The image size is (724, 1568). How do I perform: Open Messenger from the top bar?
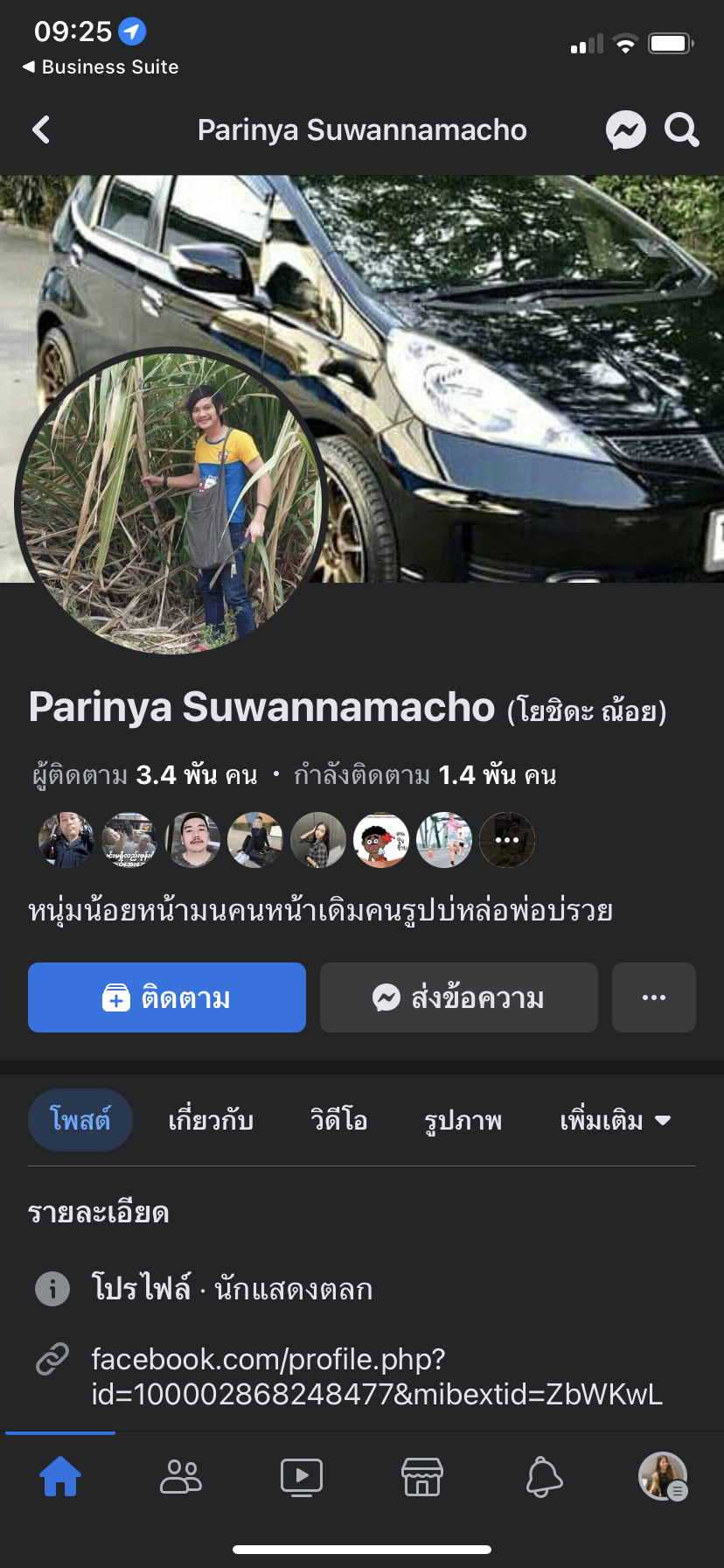626,130
